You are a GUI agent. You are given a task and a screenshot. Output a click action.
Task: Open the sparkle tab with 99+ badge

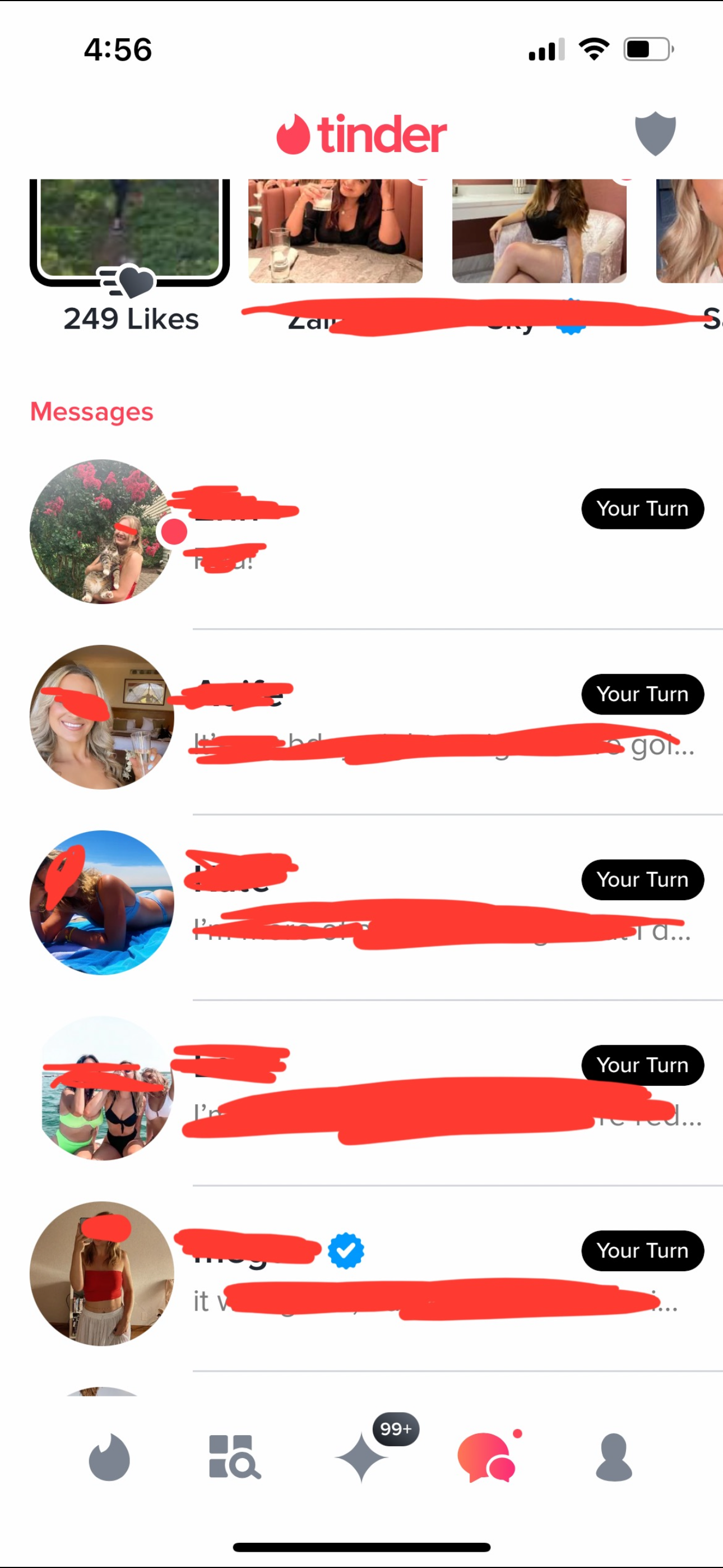pos(361,1458)
